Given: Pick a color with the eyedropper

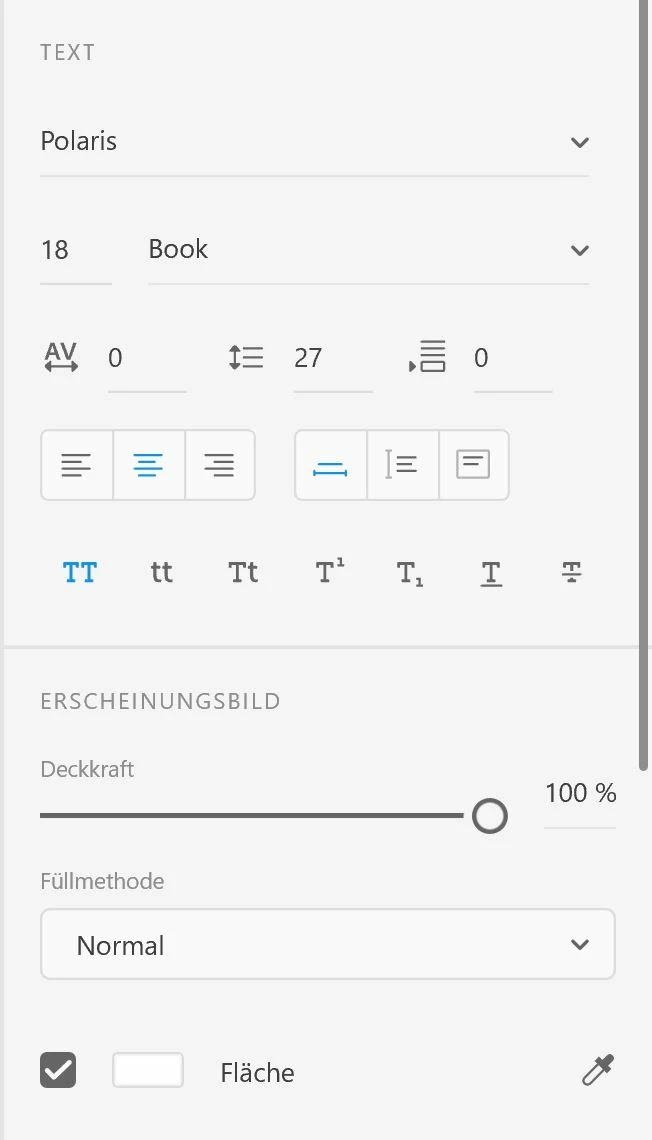Looking at the screenshot, I should coord(597,1071).
